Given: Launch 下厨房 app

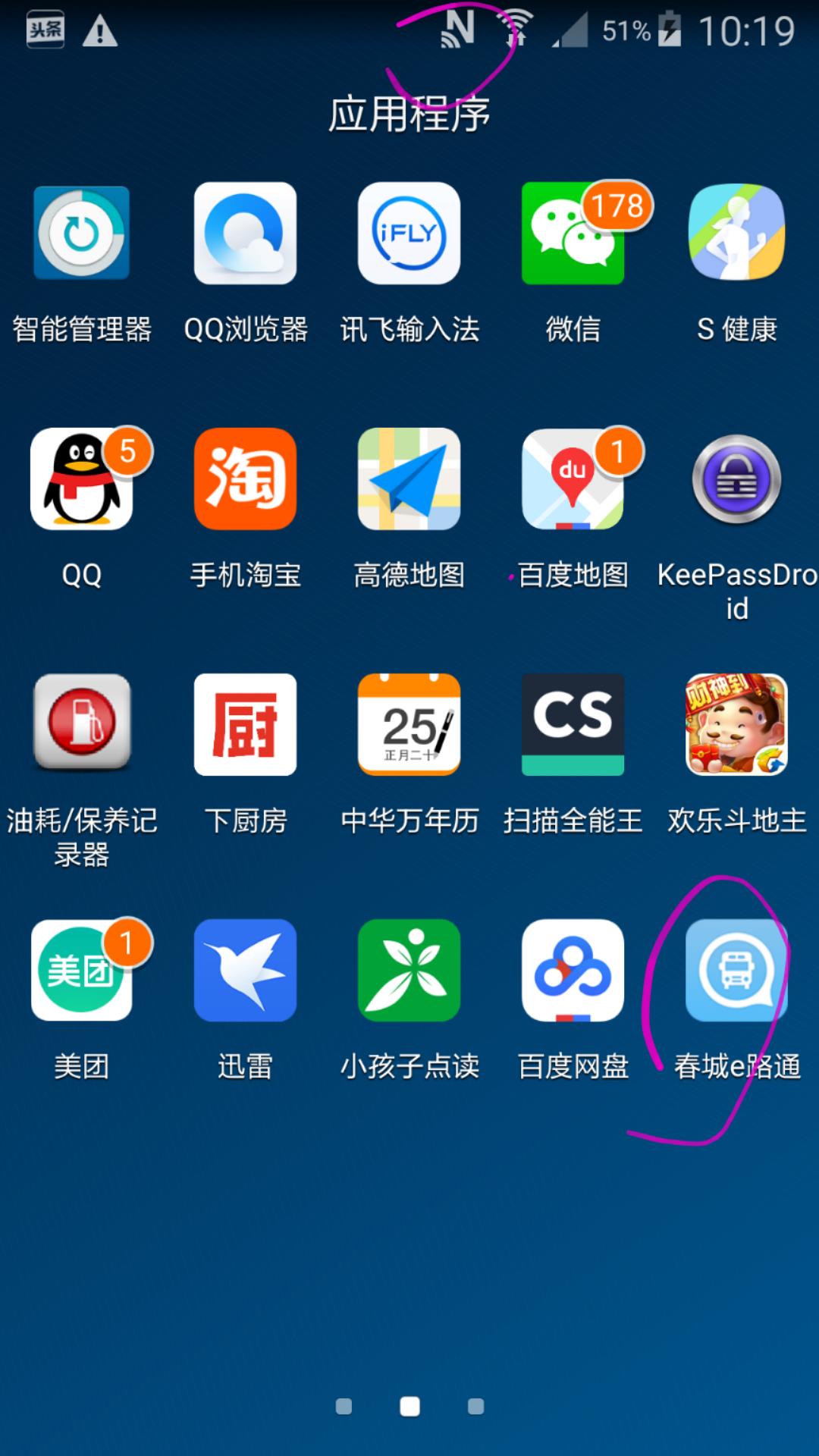Looking at the screenshot, I should pyautogui.click(x=245, y=725).
